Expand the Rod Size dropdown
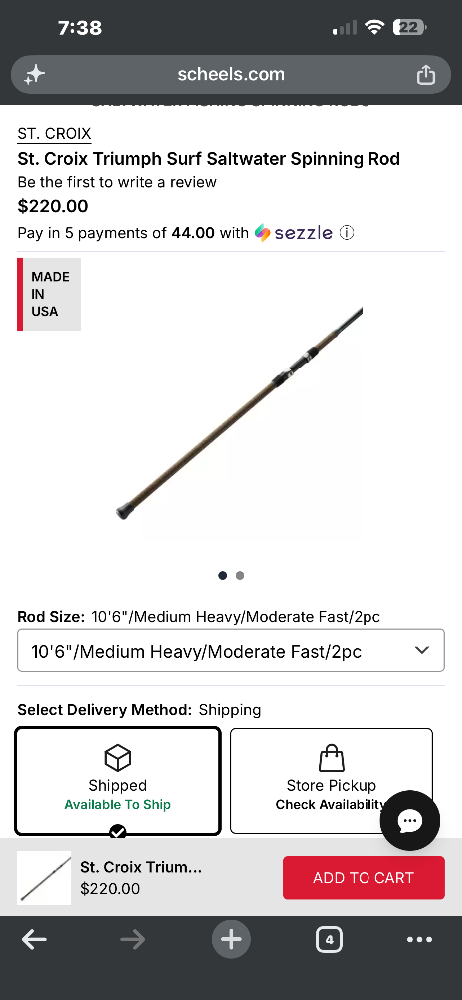Screen dimensions: 462x1000 pos(231,651)
